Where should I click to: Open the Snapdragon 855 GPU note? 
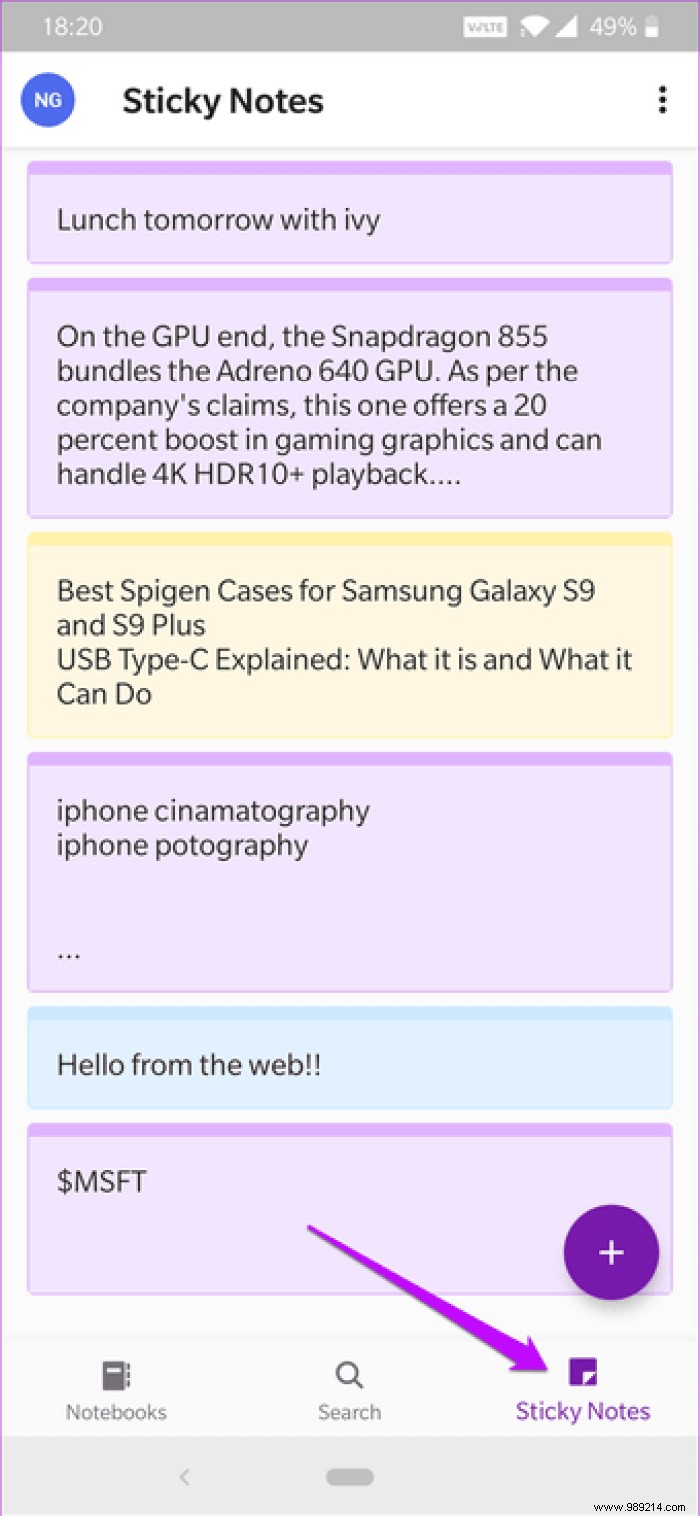click(349, 404)
